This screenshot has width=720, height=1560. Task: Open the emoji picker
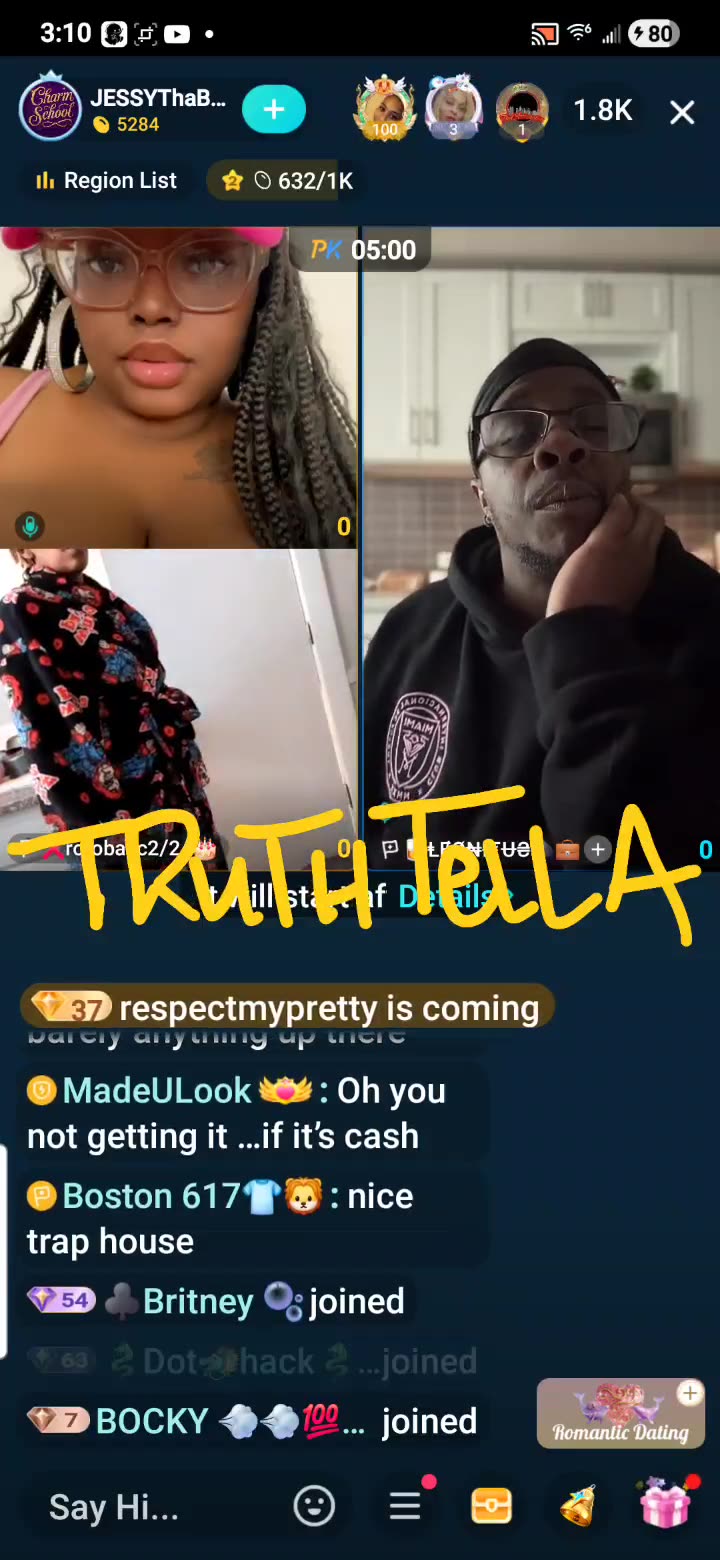point(314,1507)
